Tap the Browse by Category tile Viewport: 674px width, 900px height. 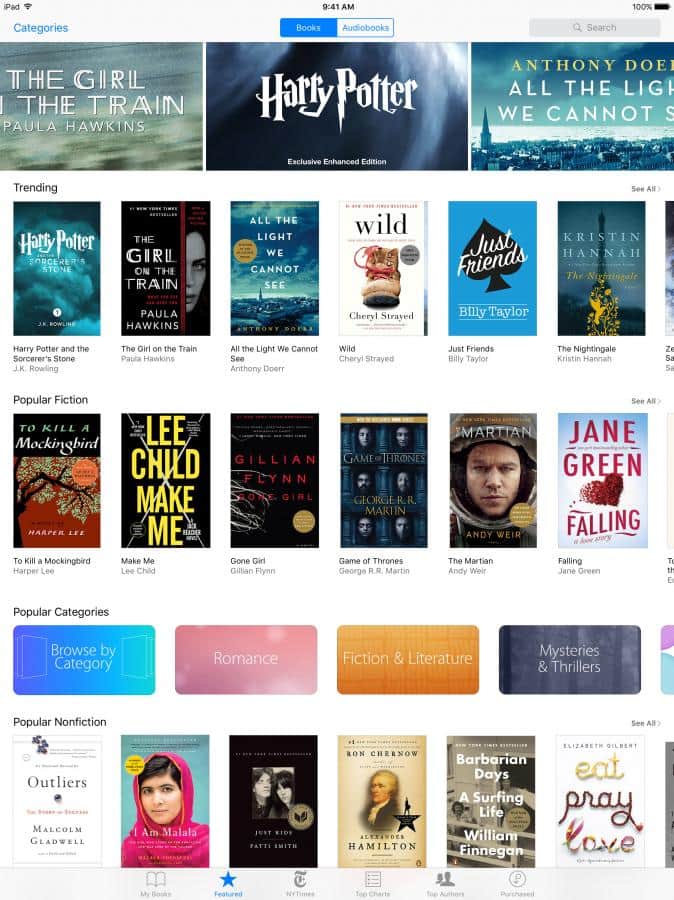[x=84, y=659]
